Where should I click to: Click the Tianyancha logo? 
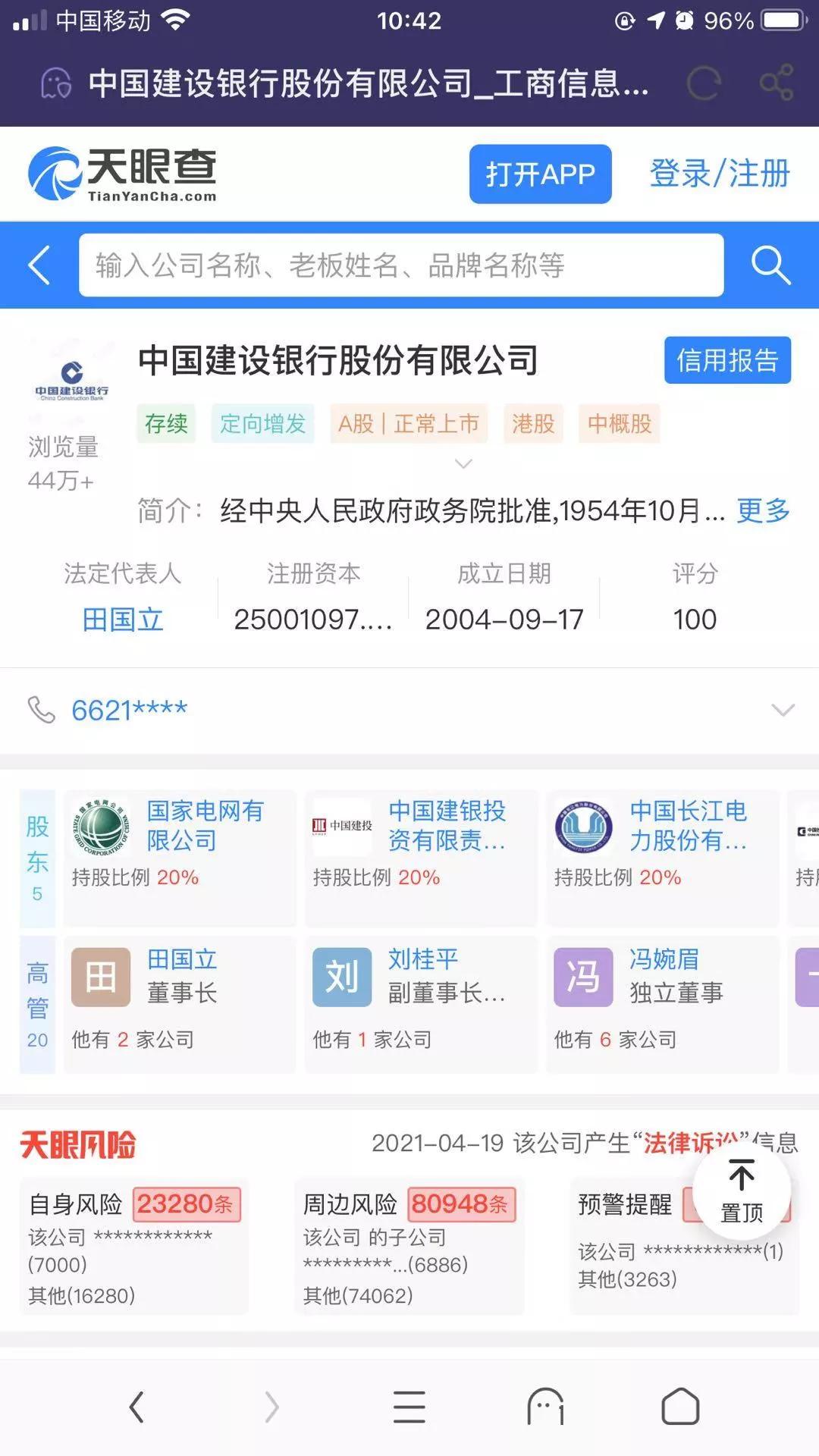pos(121,173)
